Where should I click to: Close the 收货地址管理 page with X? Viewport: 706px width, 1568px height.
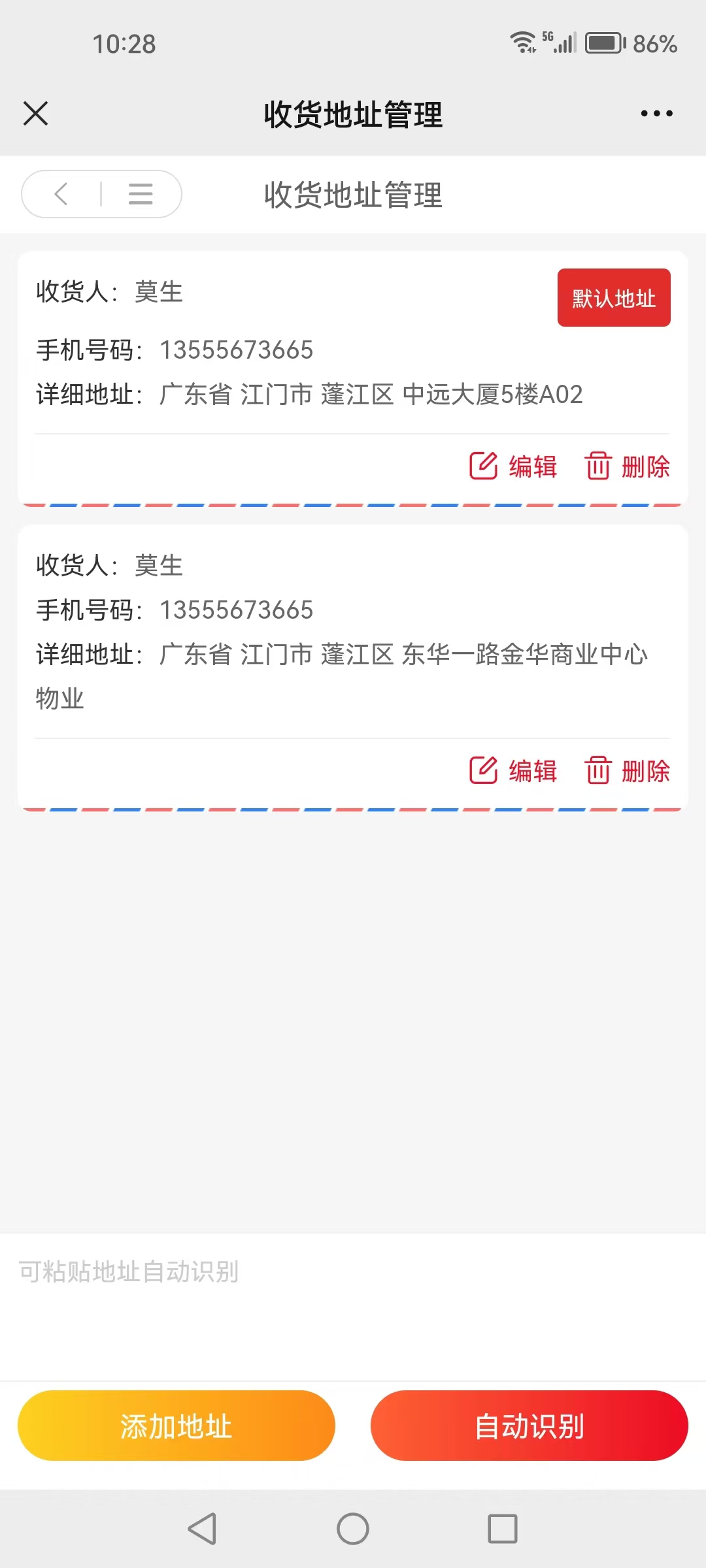coord(36,114)
